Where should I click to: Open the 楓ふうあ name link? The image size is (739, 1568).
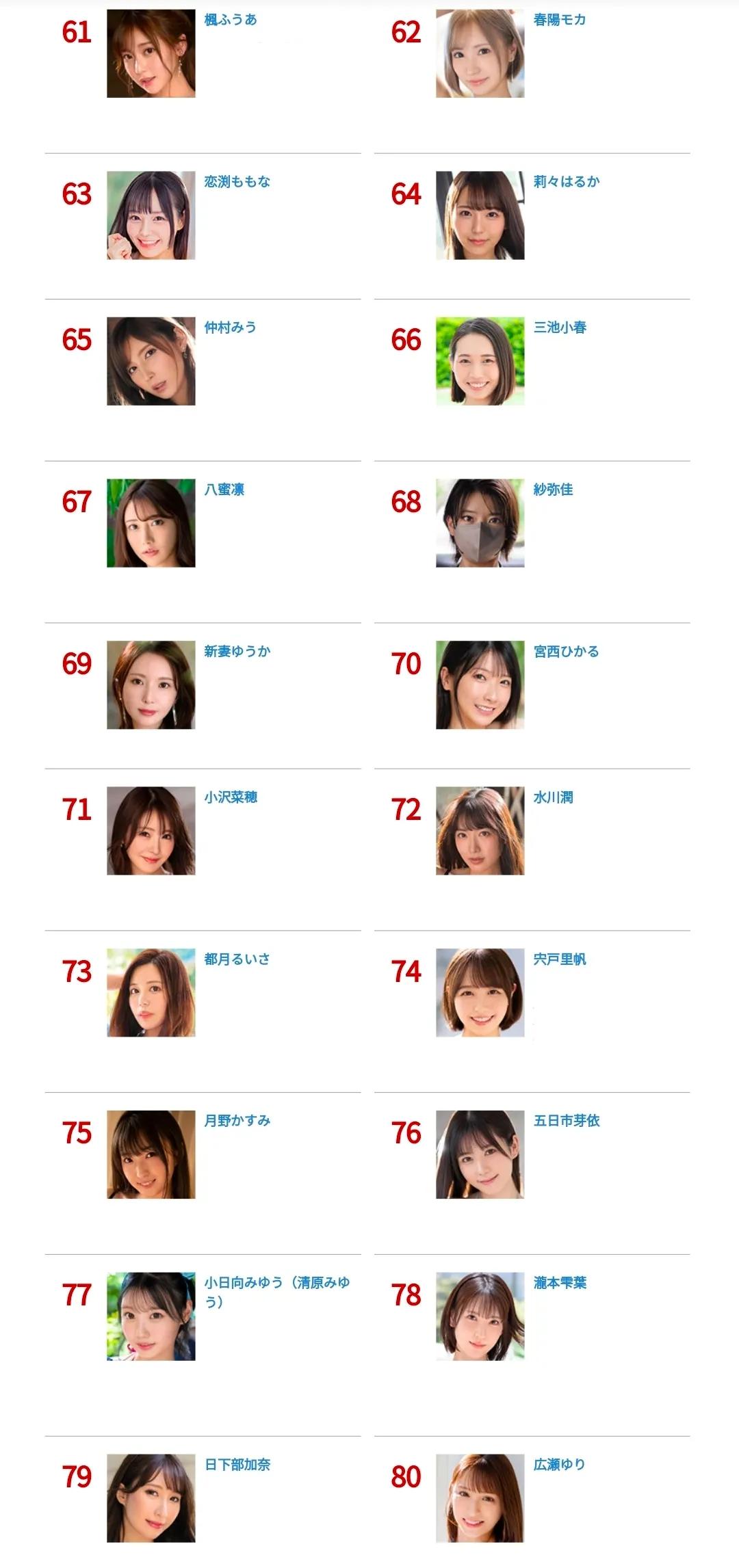tap(231, 20)
